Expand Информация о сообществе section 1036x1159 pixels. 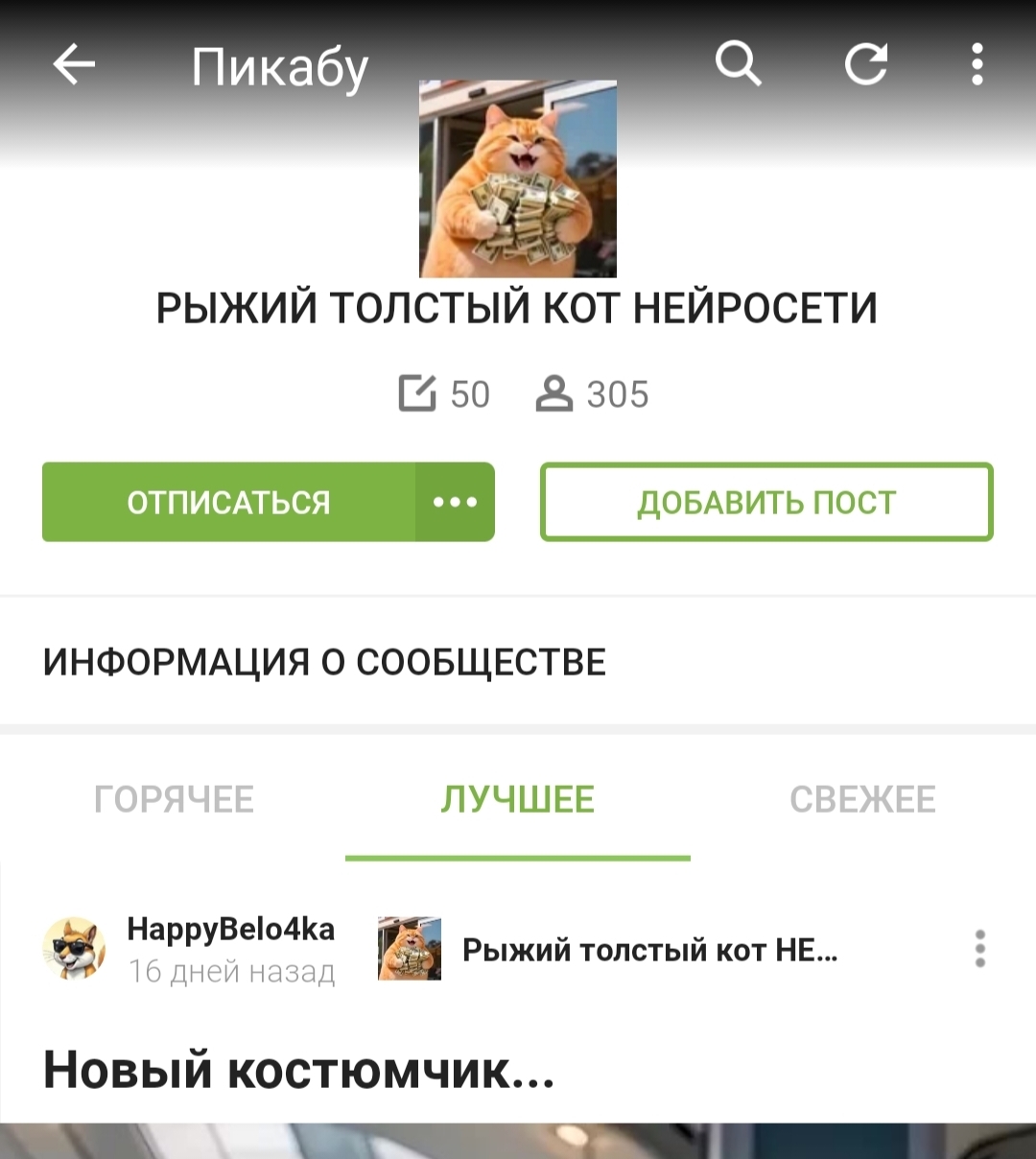(x=324, y=662)
